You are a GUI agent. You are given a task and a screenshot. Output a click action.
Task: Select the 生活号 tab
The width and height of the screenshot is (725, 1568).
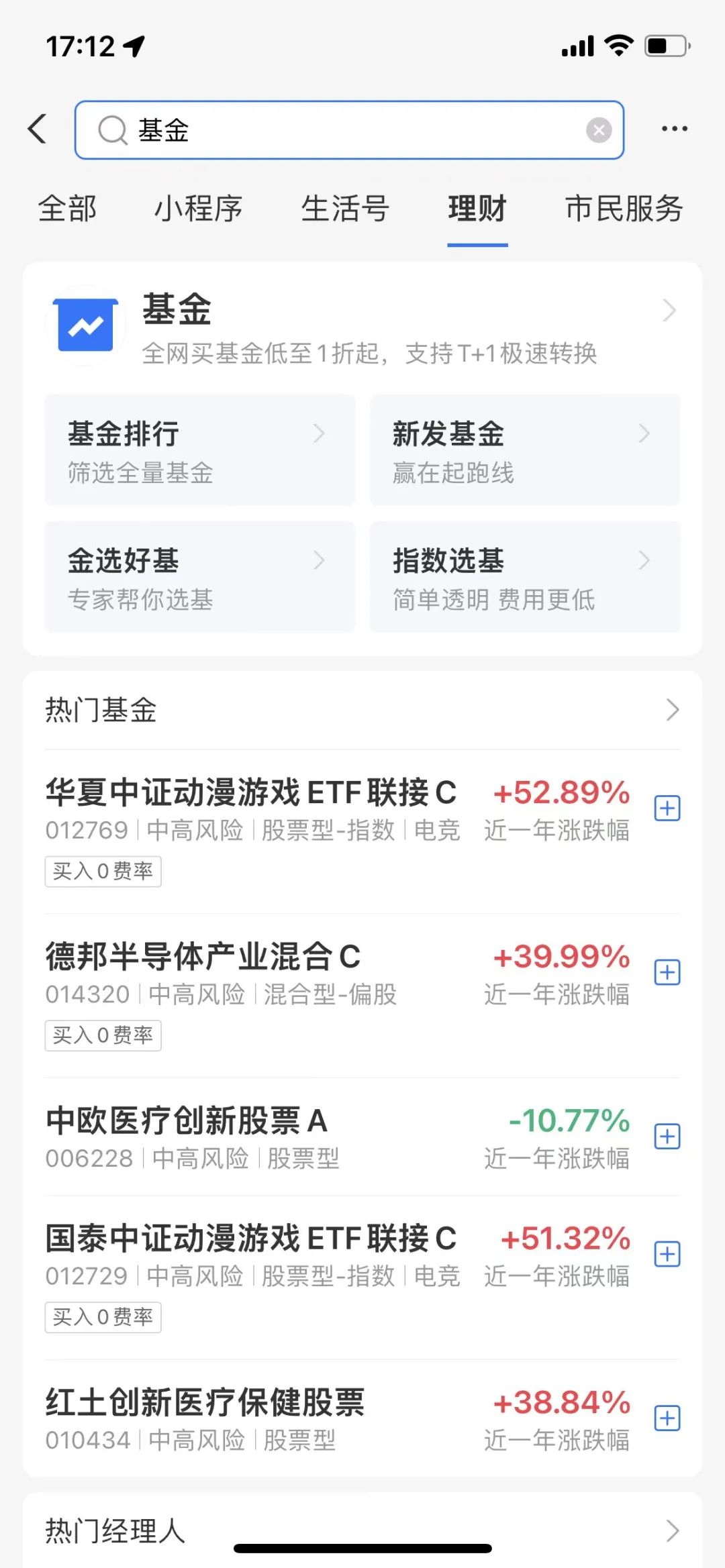[345, 209]
